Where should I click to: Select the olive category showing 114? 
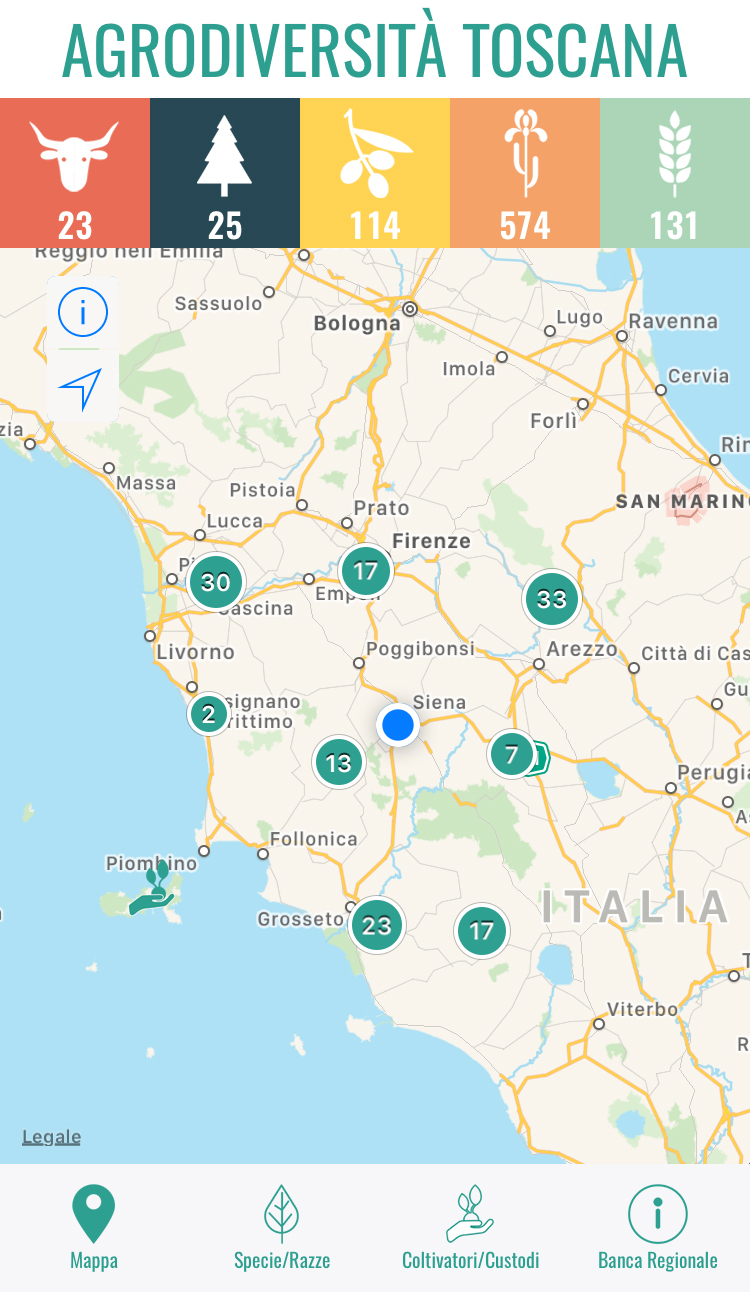[x=375, y=173]
